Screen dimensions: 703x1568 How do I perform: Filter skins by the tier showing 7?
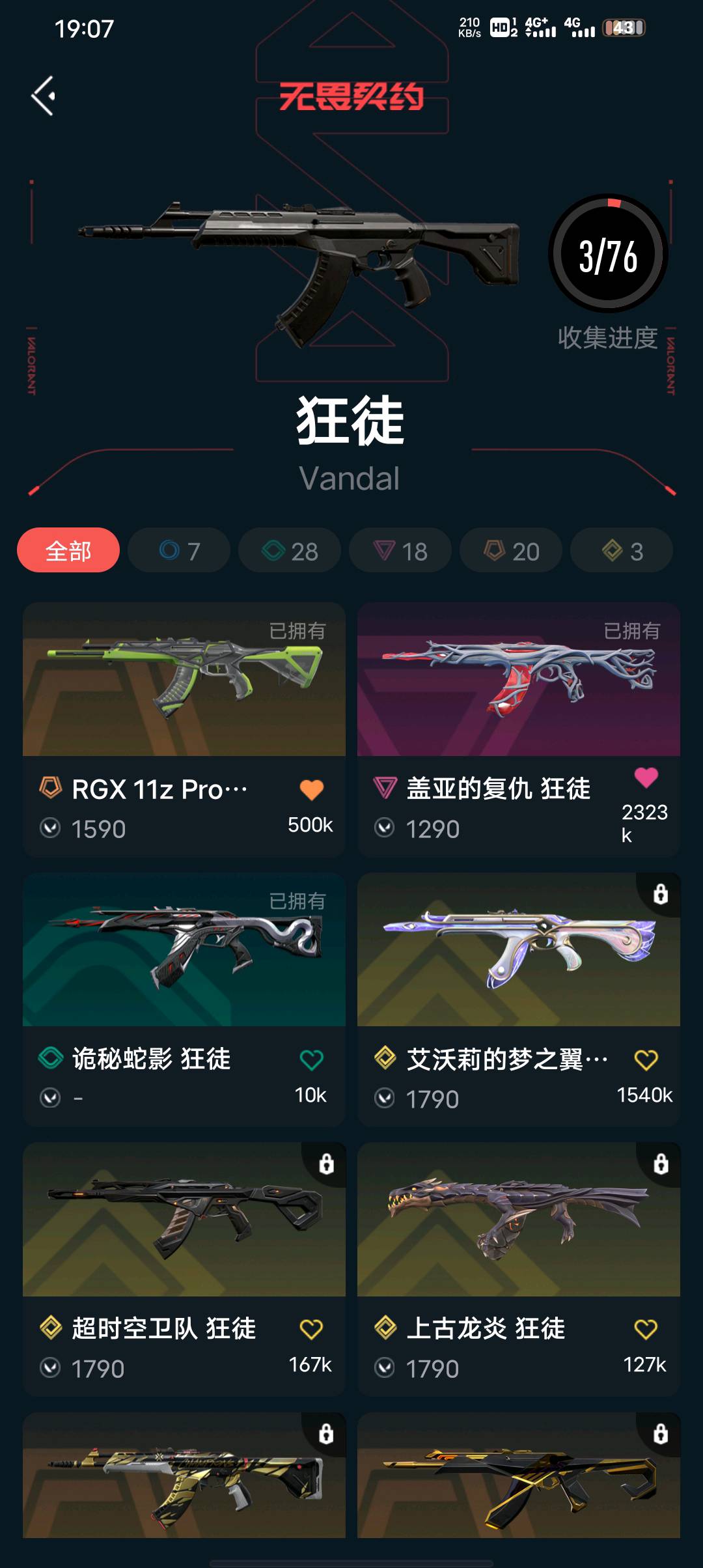coord(179,551)
